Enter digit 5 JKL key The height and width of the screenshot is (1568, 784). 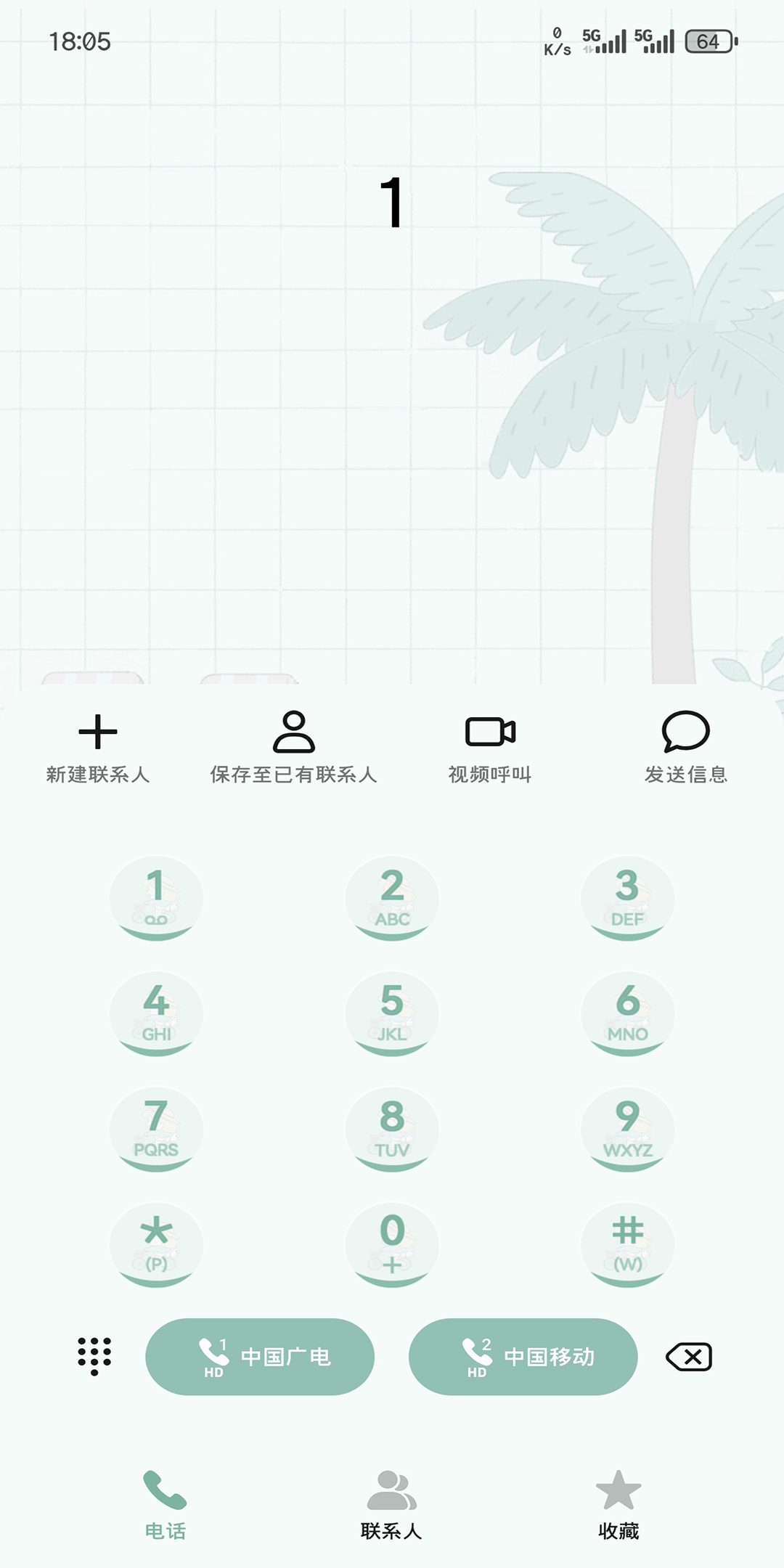tap(392, 1013)
